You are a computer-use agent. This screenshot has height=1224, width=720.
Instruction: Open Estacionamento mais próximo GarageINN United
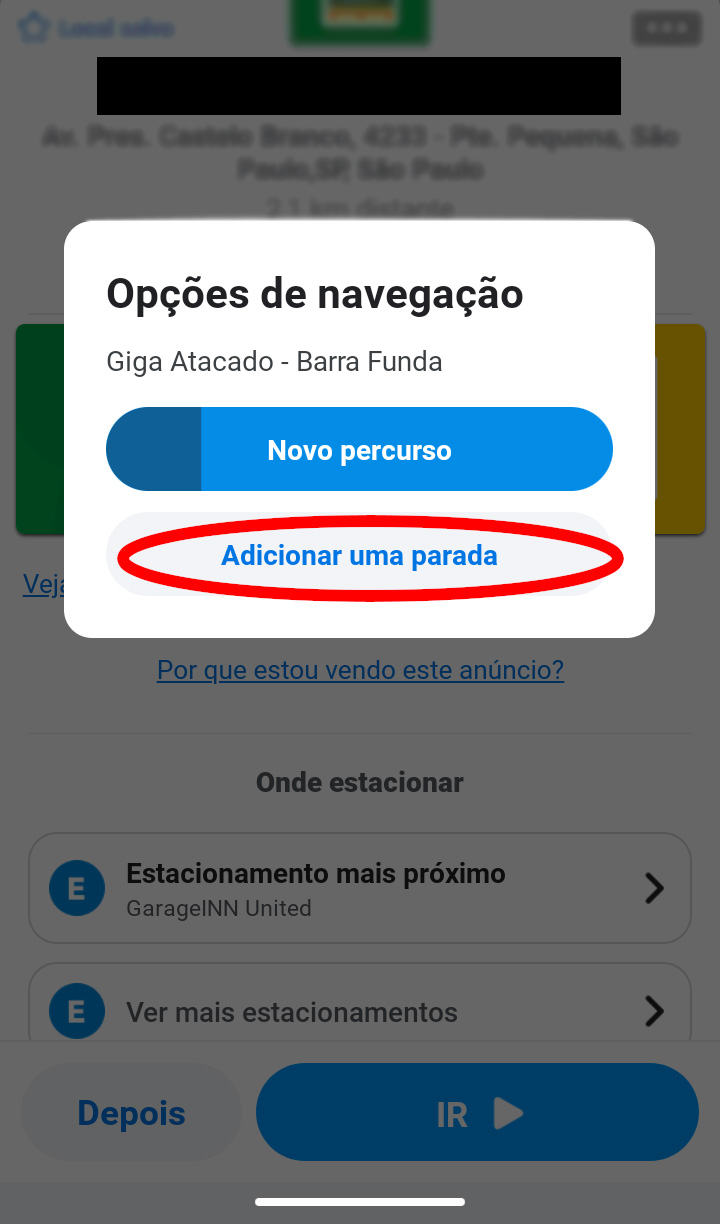360,888
